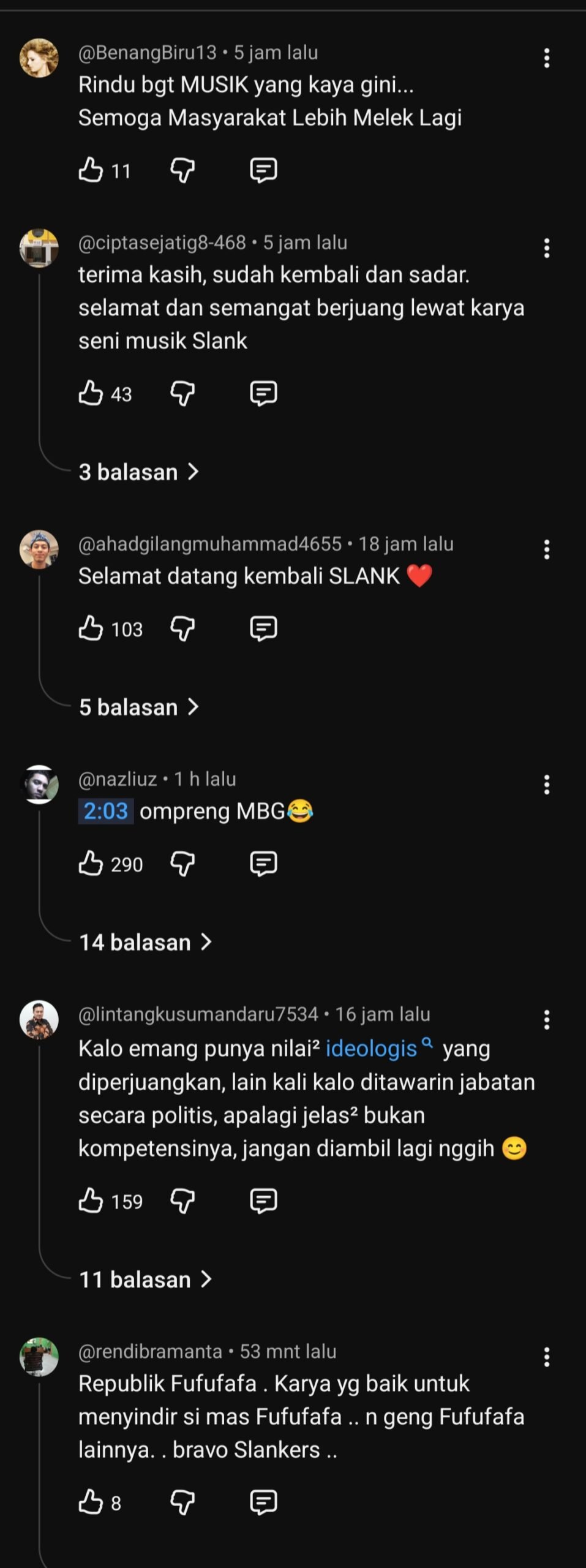Screen dimensions: 586x1568
Task: Like the Republik Fufufafa comment
Action: tap(91, 1502)
